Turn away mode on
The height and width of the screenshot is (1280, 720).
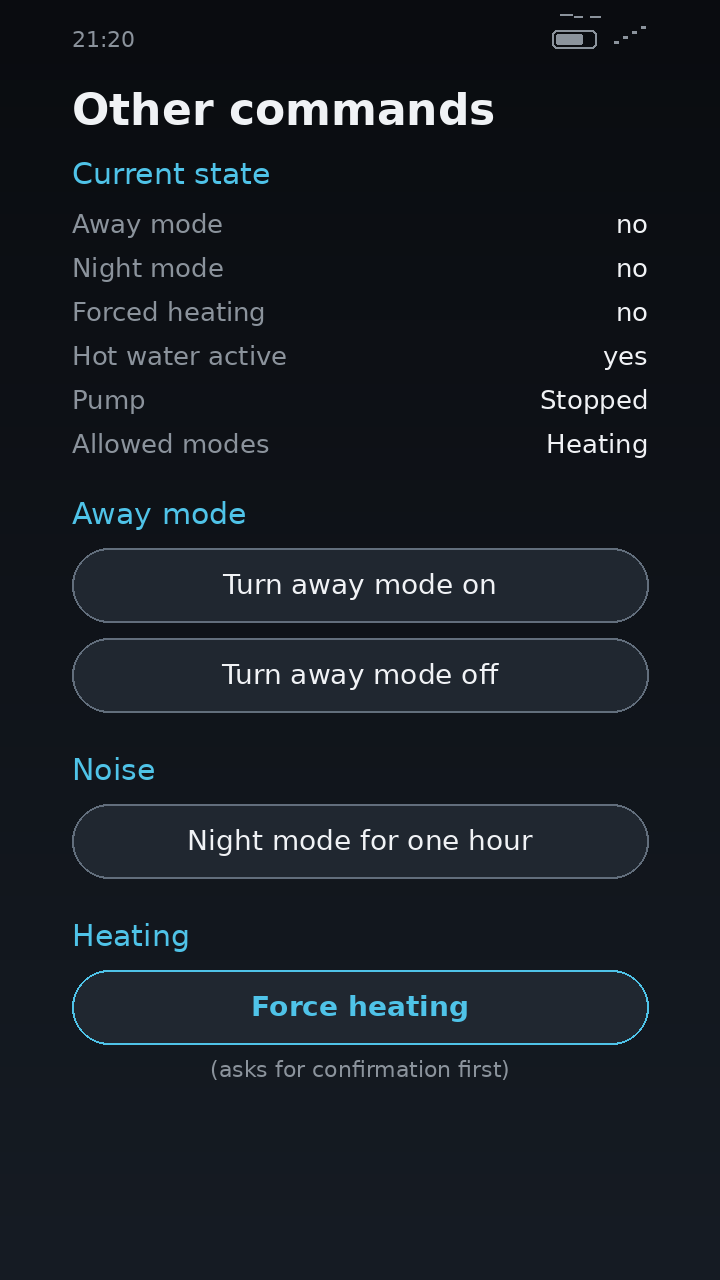pyautogui.click(x=360, y=585)
